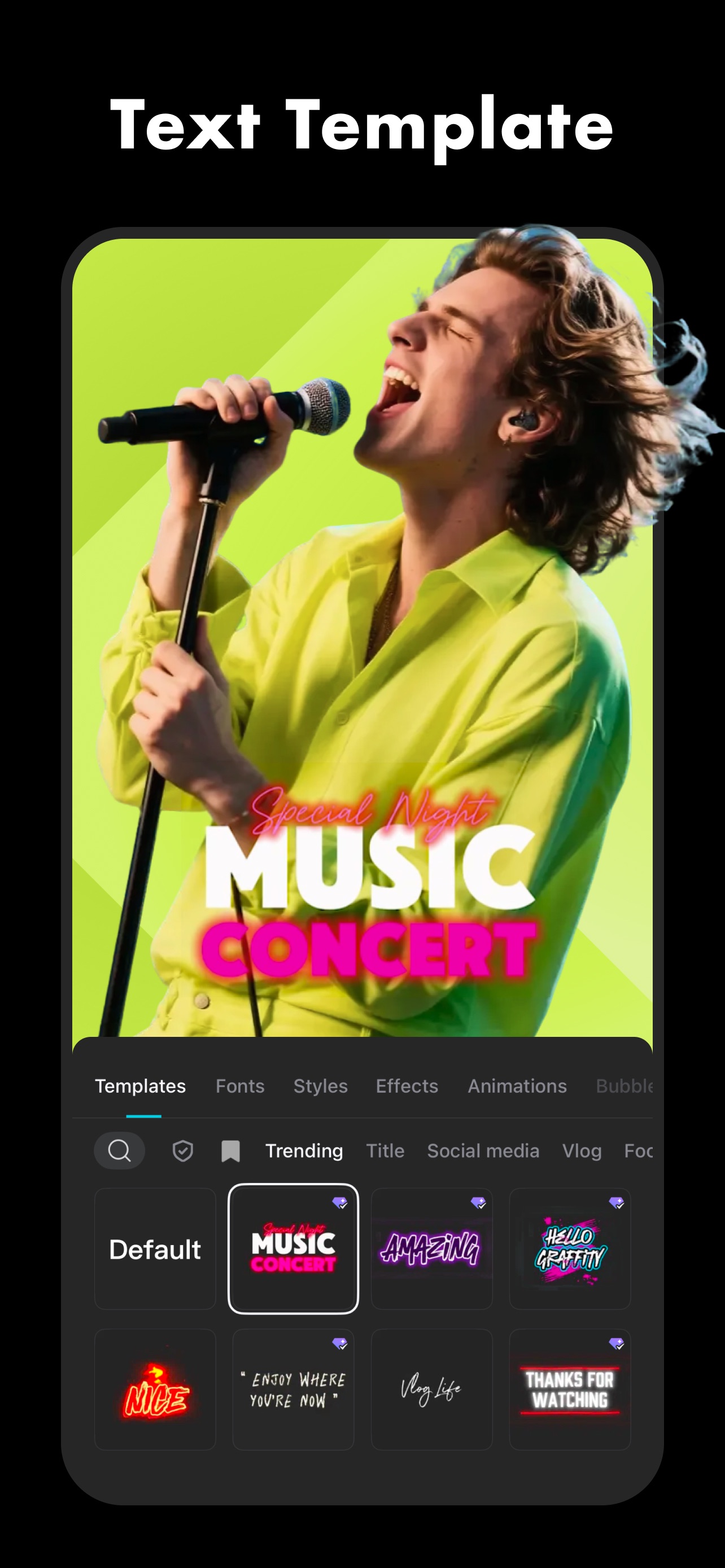The width and height of the screenshot is (725, 1568).
Task: Switch to the Animations tab
Action: (516, 1086)
